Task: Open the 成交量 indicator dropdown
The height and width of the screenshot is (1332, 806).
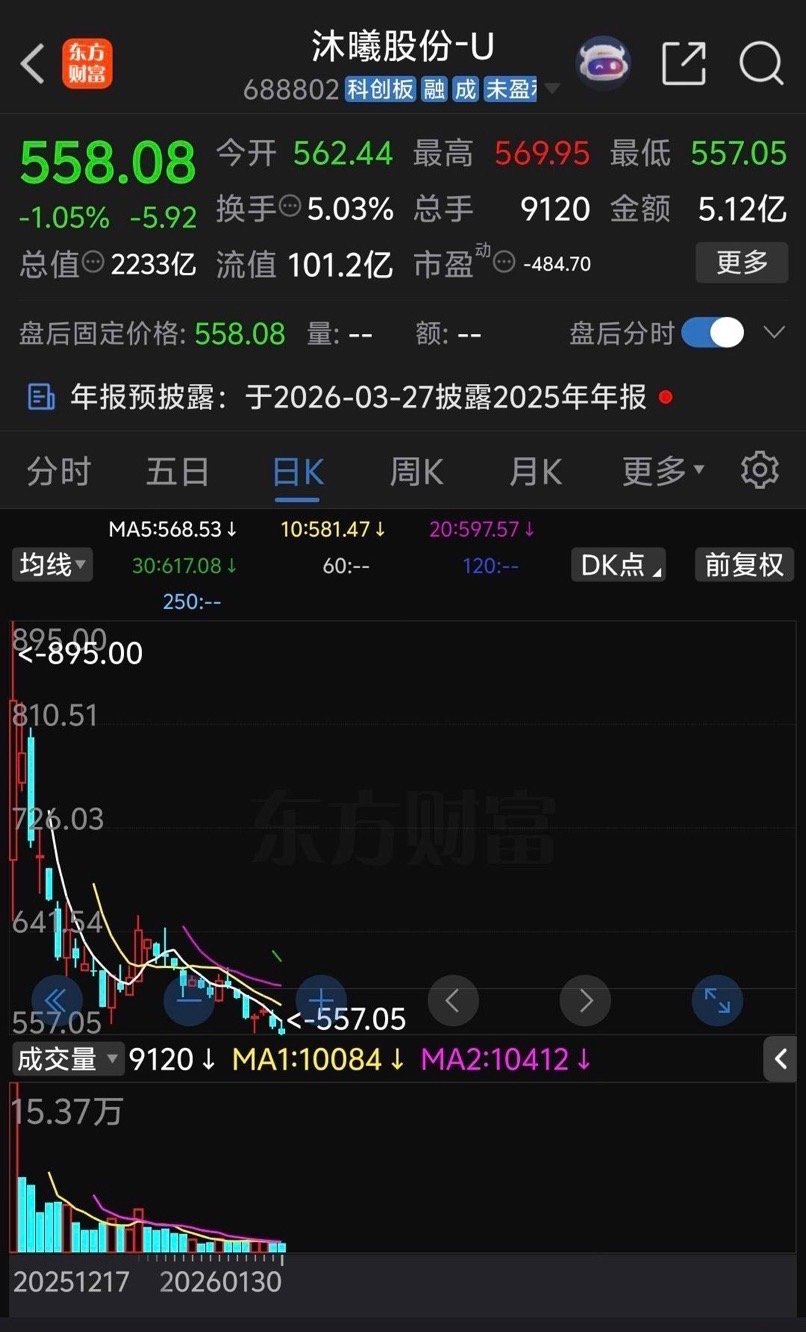Action: pyautogui.click(x=68, y=1059)
